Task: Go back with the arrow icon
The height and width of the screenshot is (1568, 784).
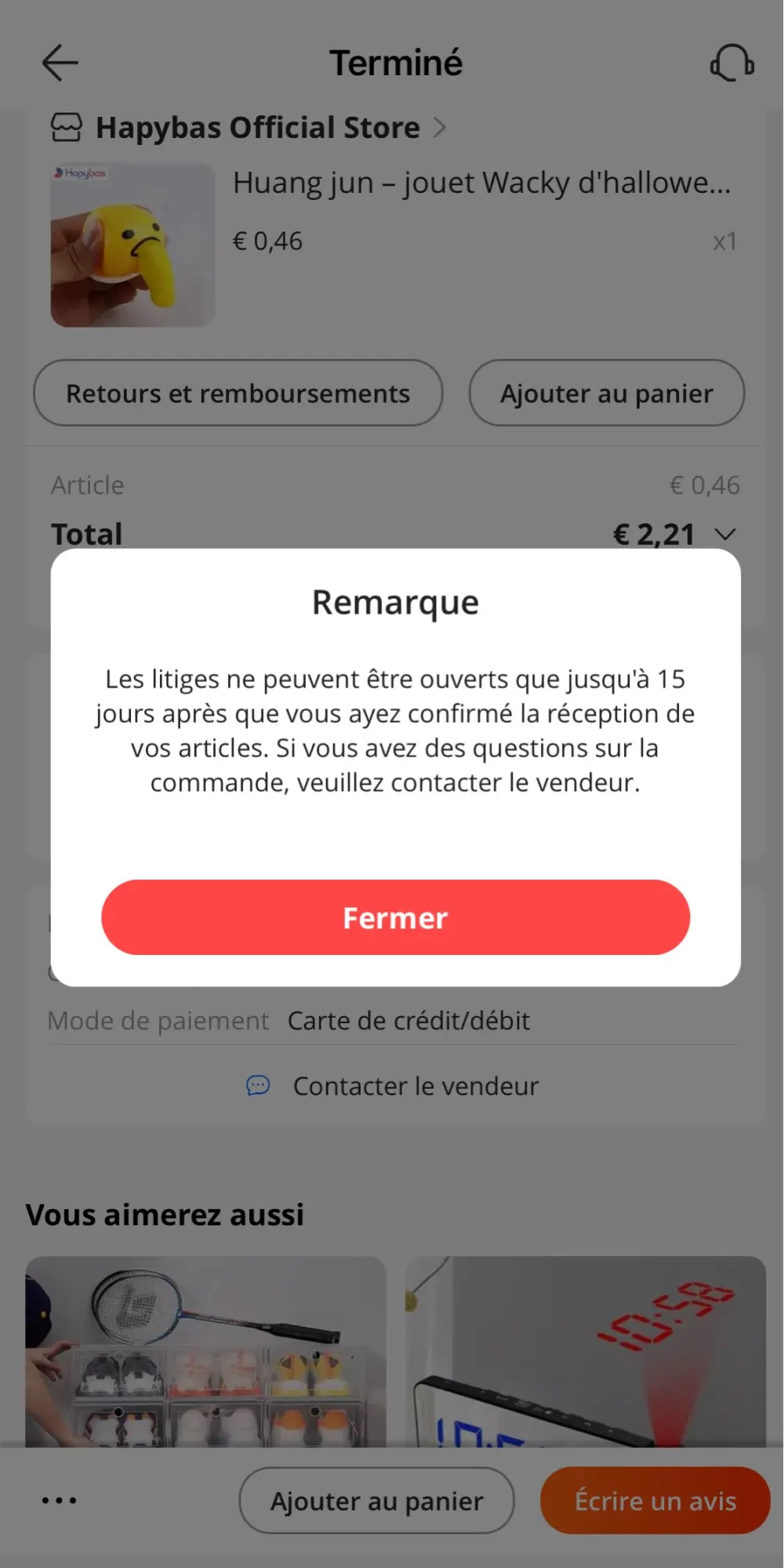Action: [x=60, y=63]
